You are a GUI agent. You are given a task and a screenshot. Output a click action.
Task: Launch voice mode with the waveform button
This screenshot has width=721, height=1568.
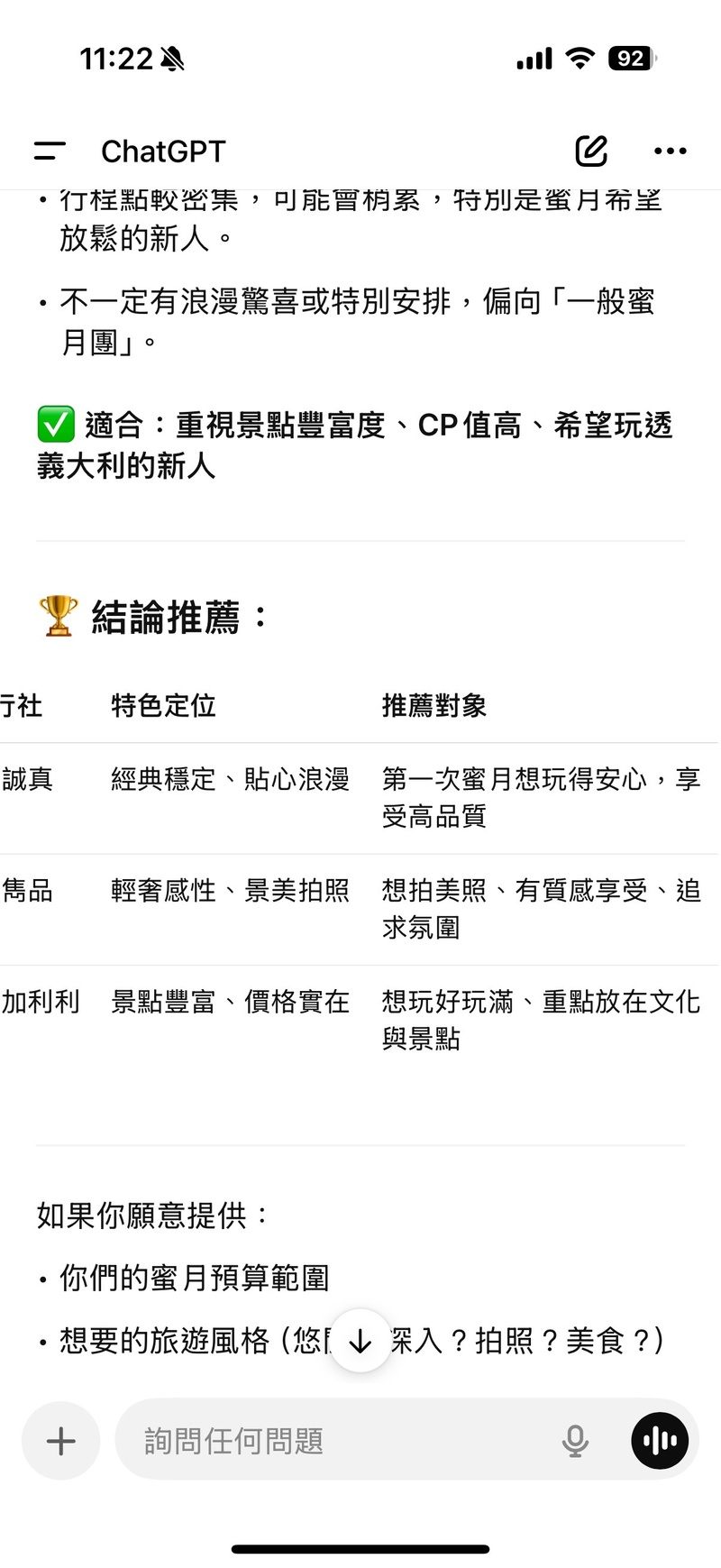pos(660,1441)
